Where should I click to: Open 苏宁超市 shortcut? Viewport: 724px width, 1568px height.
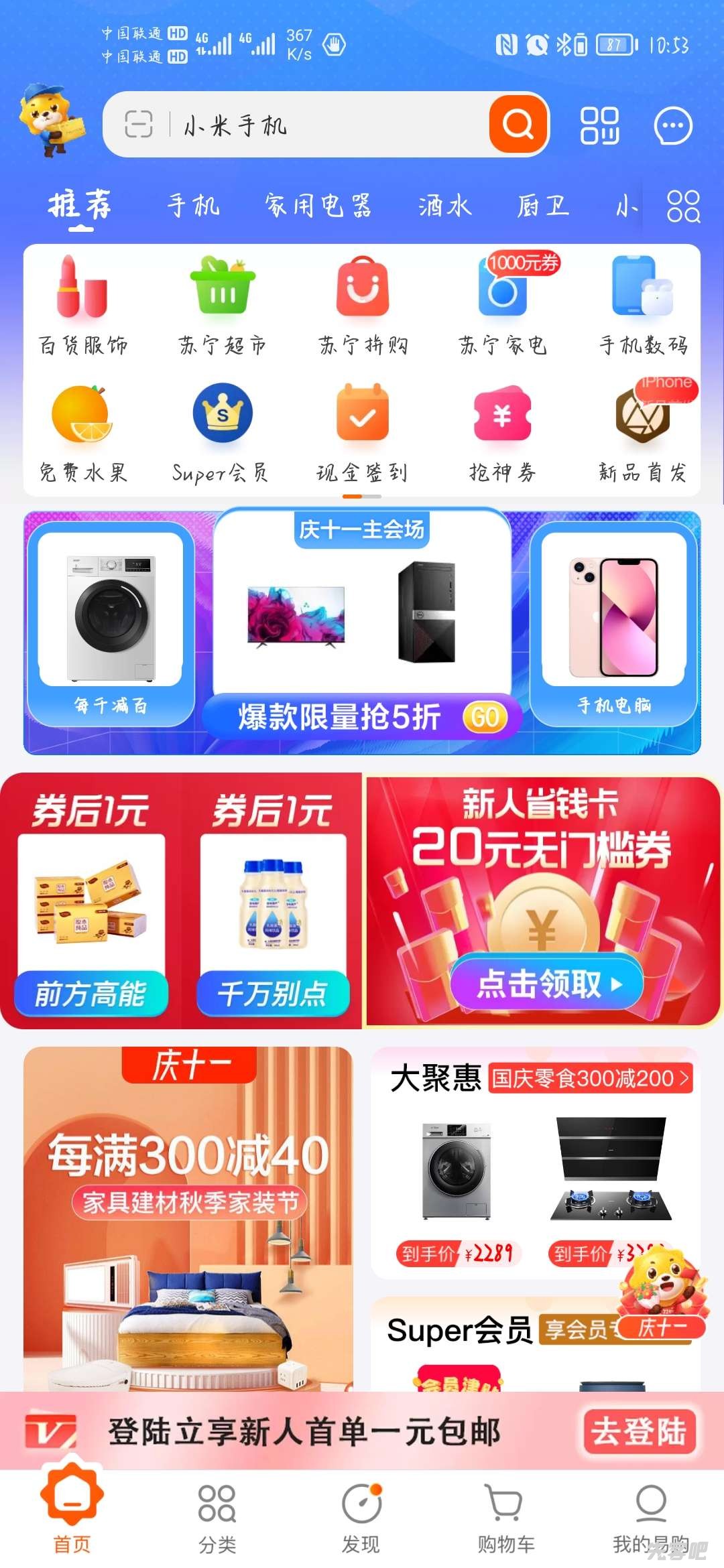tap(222, 305)
